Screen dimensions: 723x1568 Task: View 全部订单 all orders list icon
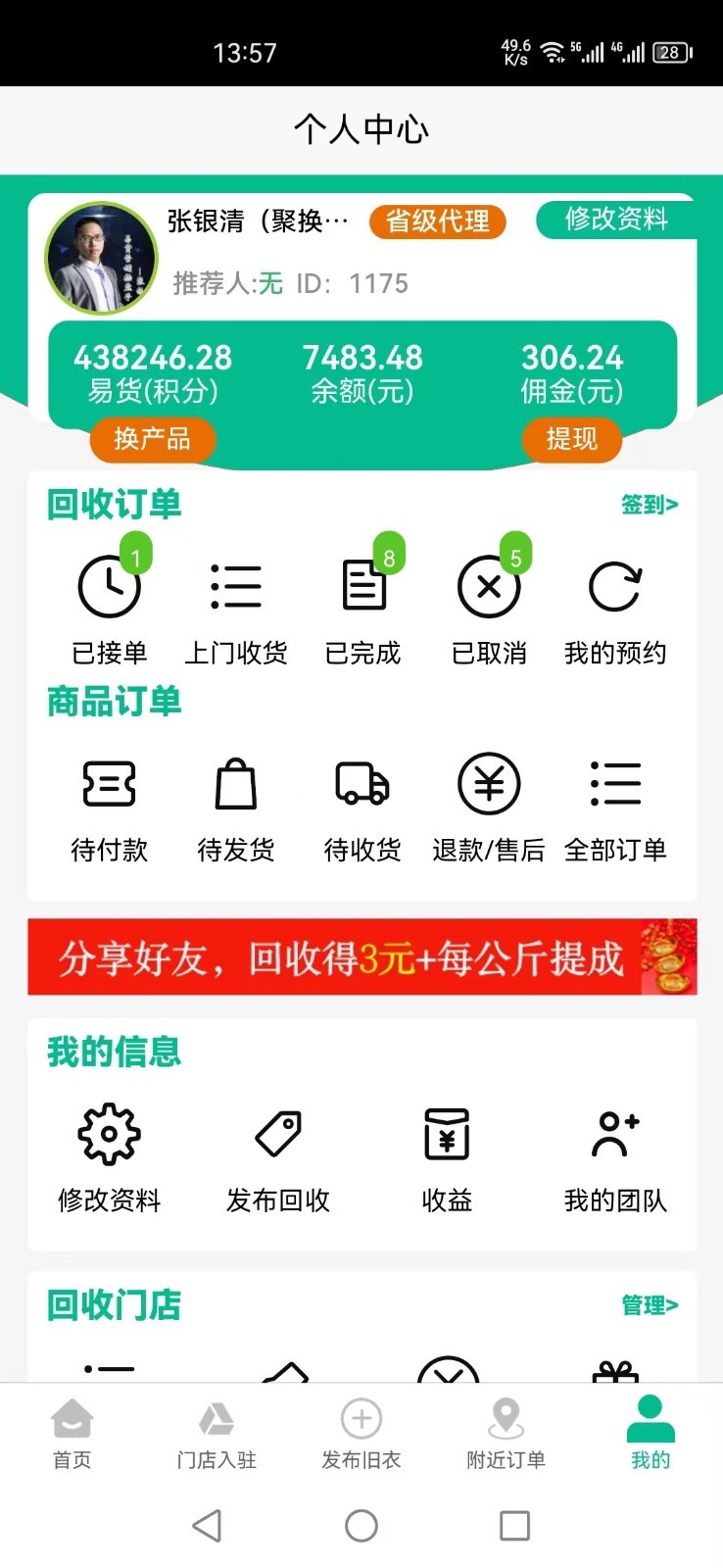tap(615, 784)
